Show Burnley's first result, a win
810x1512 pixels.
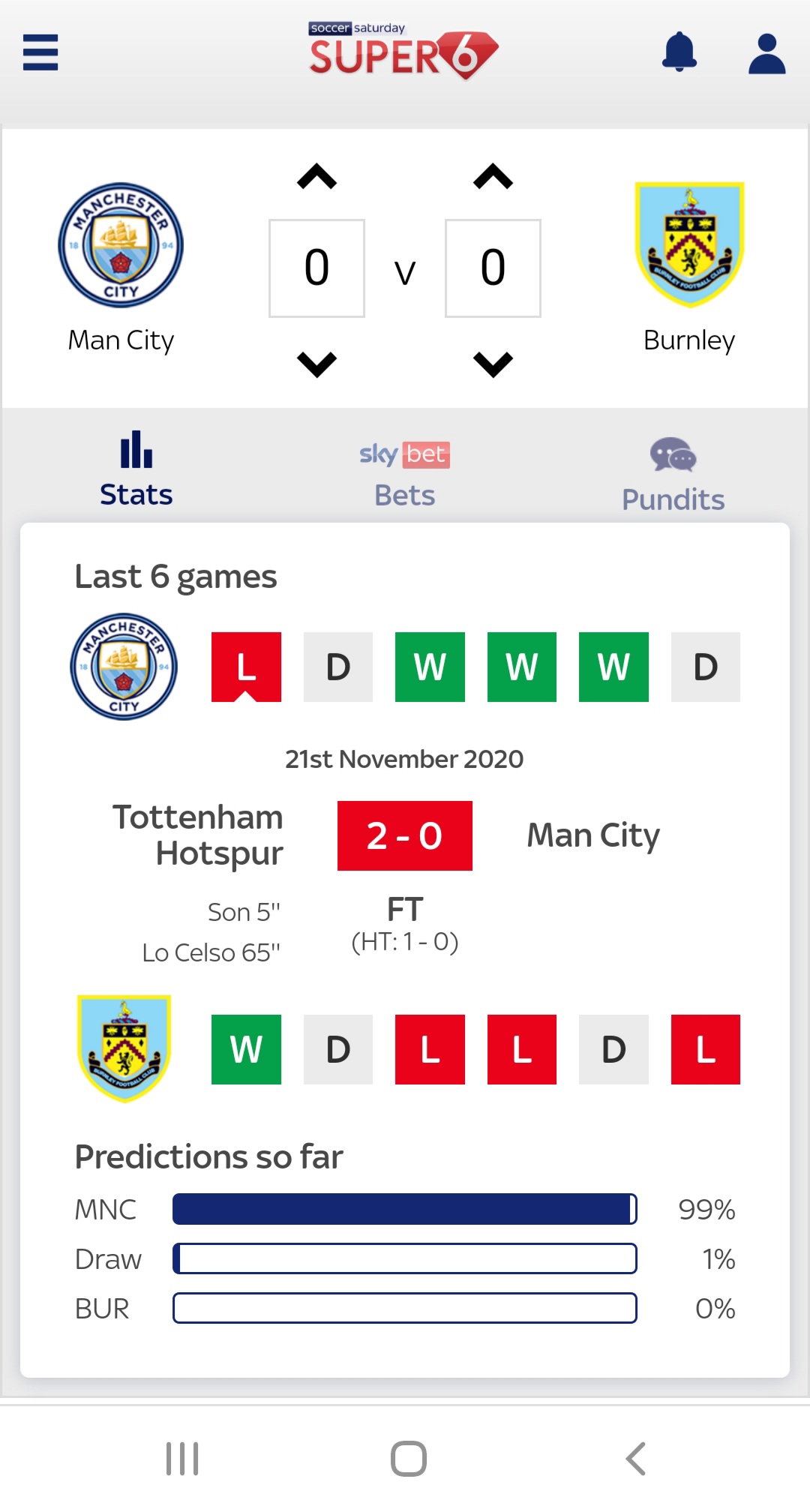coord(246,1049)
